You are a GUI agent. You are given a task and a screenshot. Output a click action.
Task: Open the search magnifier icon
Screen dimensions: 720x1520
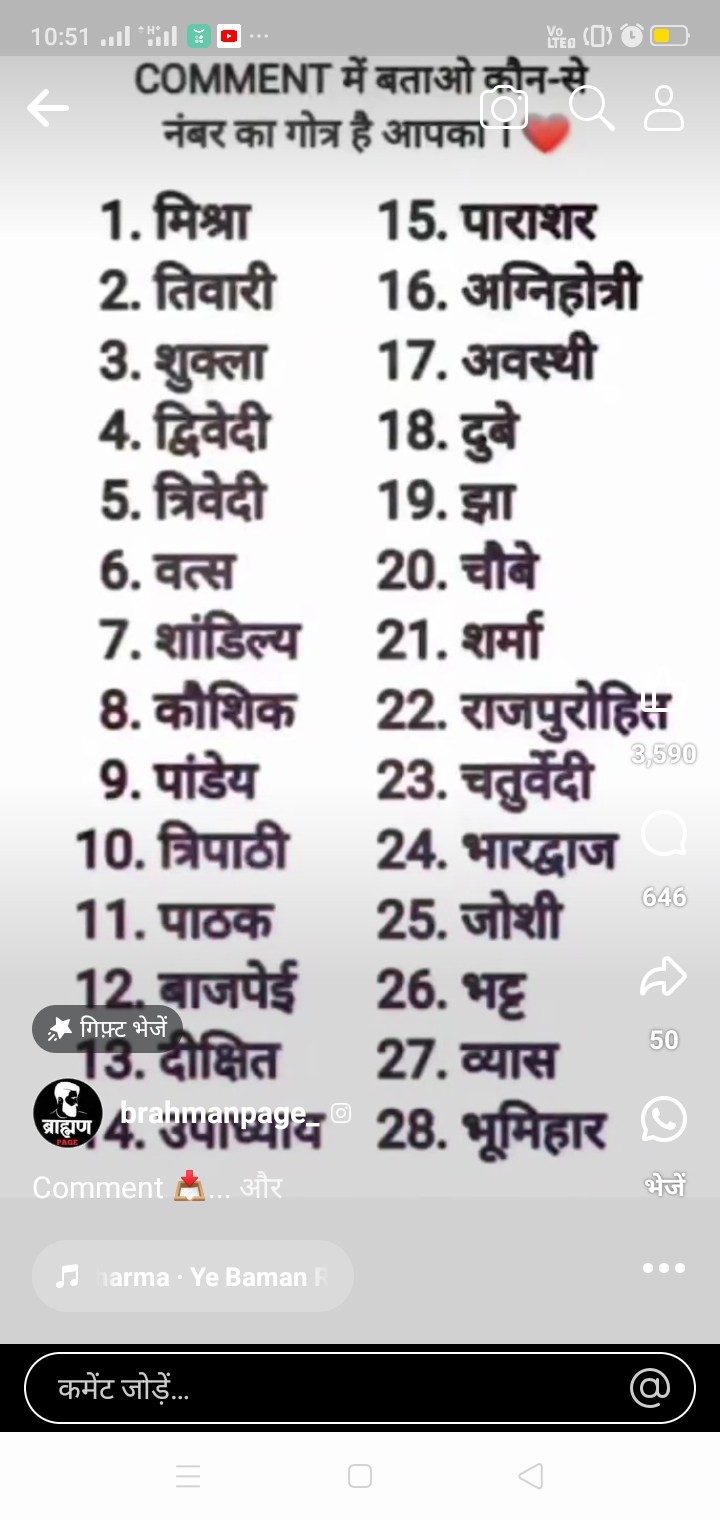pyautogui.click(x=591, y=108)
